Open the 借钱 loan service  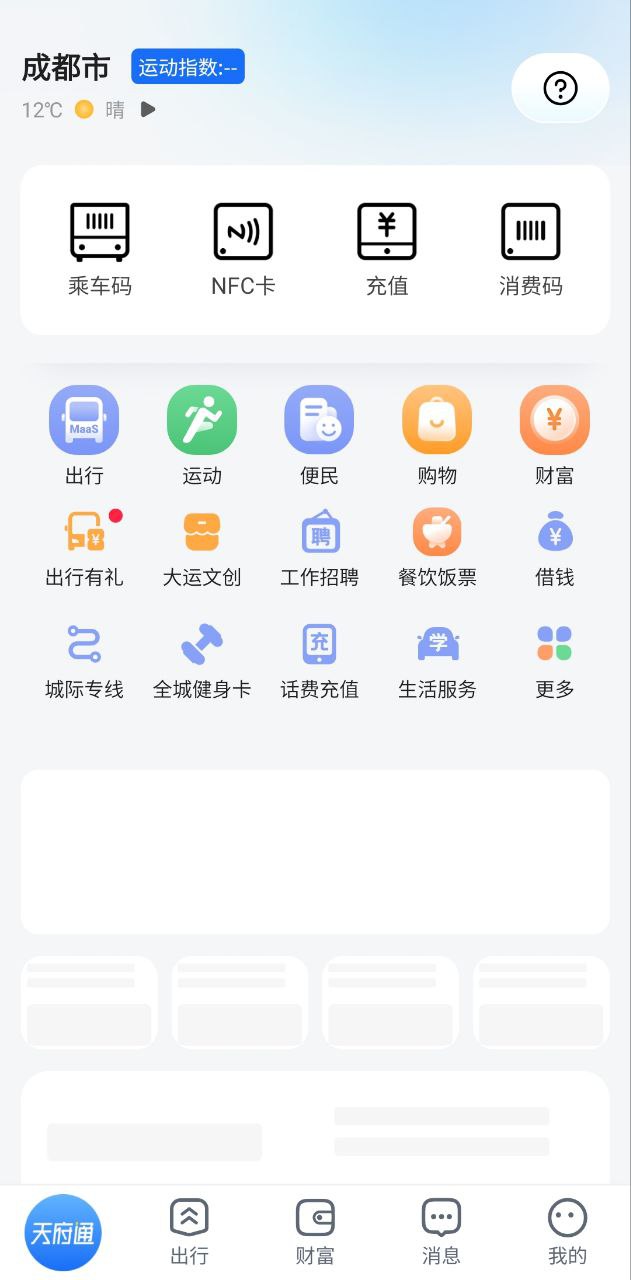pyautogui.click(x=554, y=548)
